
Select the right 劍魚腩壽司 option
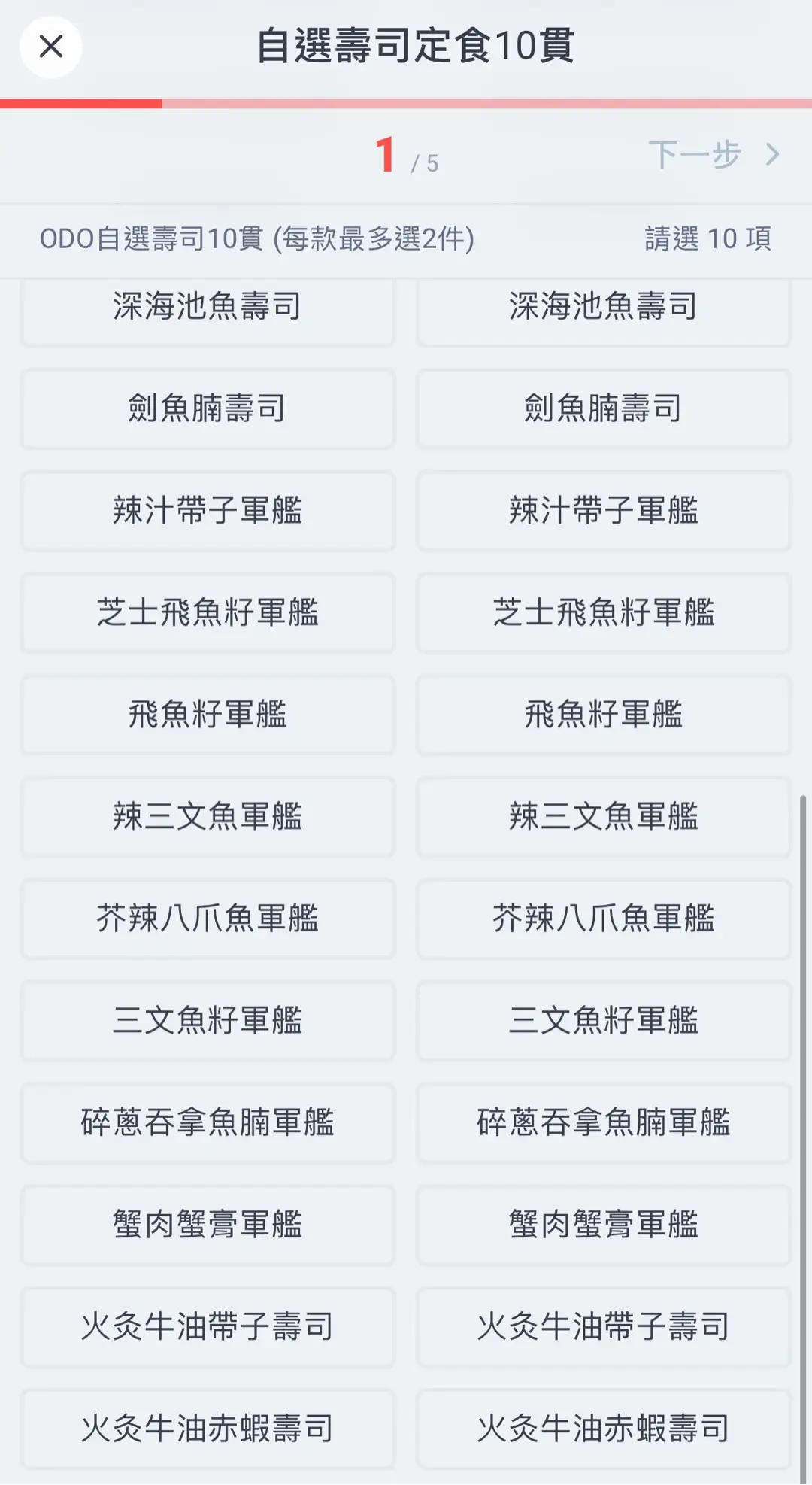(x=604, y=409)
